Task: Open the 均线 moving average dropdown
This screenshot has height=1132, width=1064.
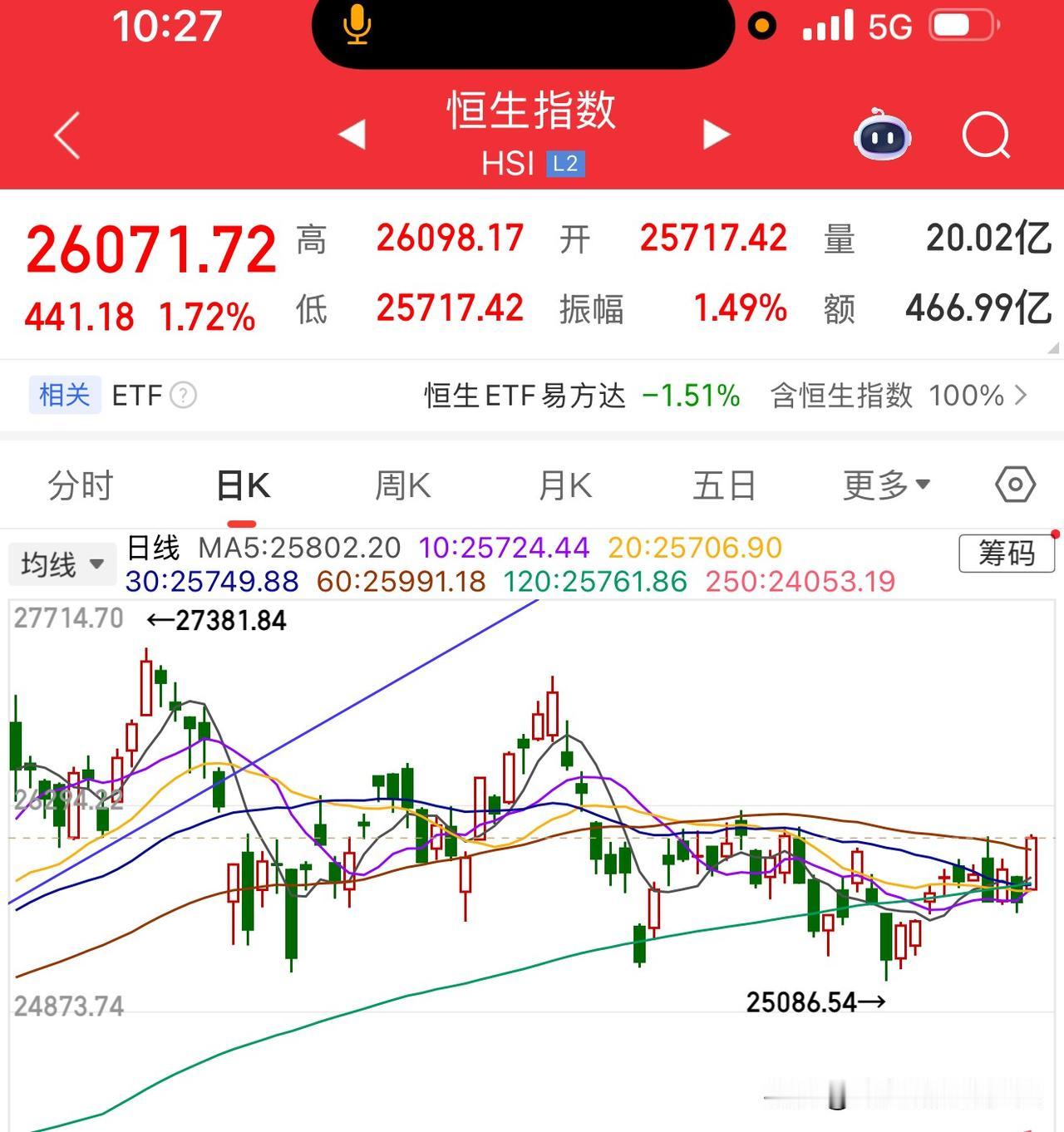Action: (x=62, y=563)
